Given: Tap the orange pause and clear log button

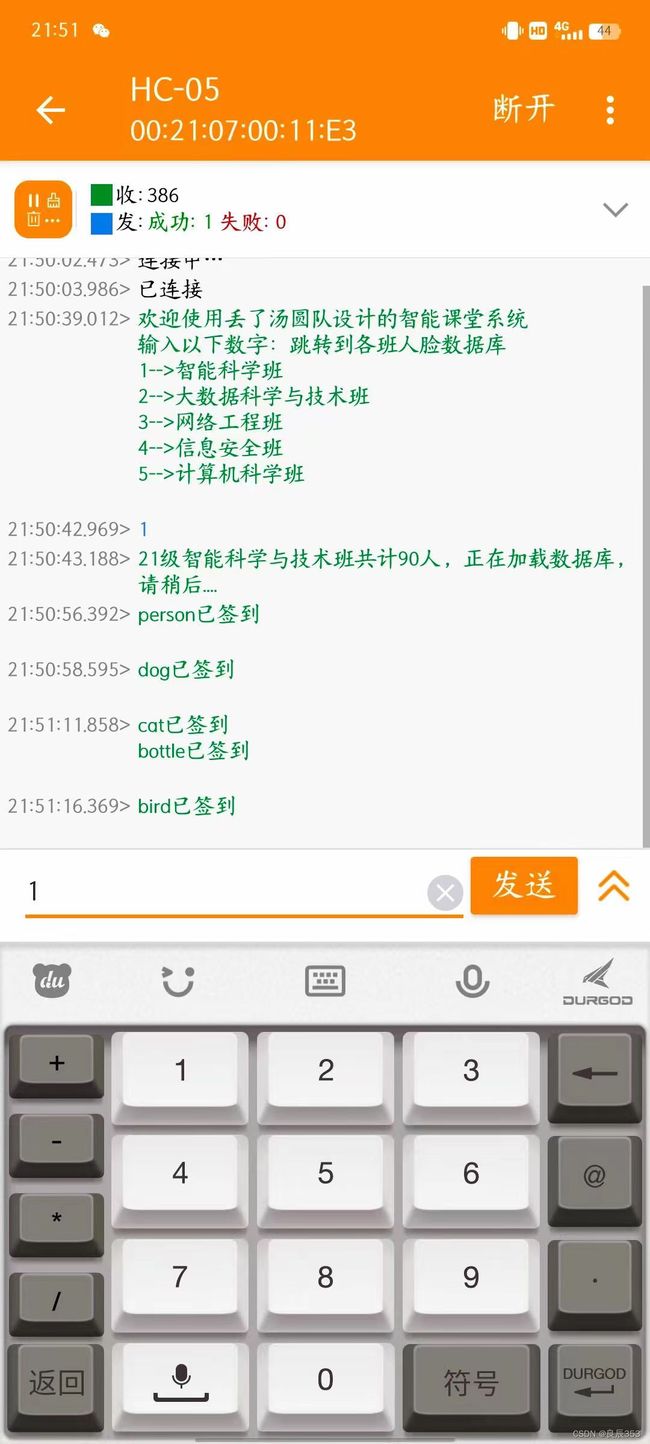Looking at the screenshot, I should click(x=43, y=209).
